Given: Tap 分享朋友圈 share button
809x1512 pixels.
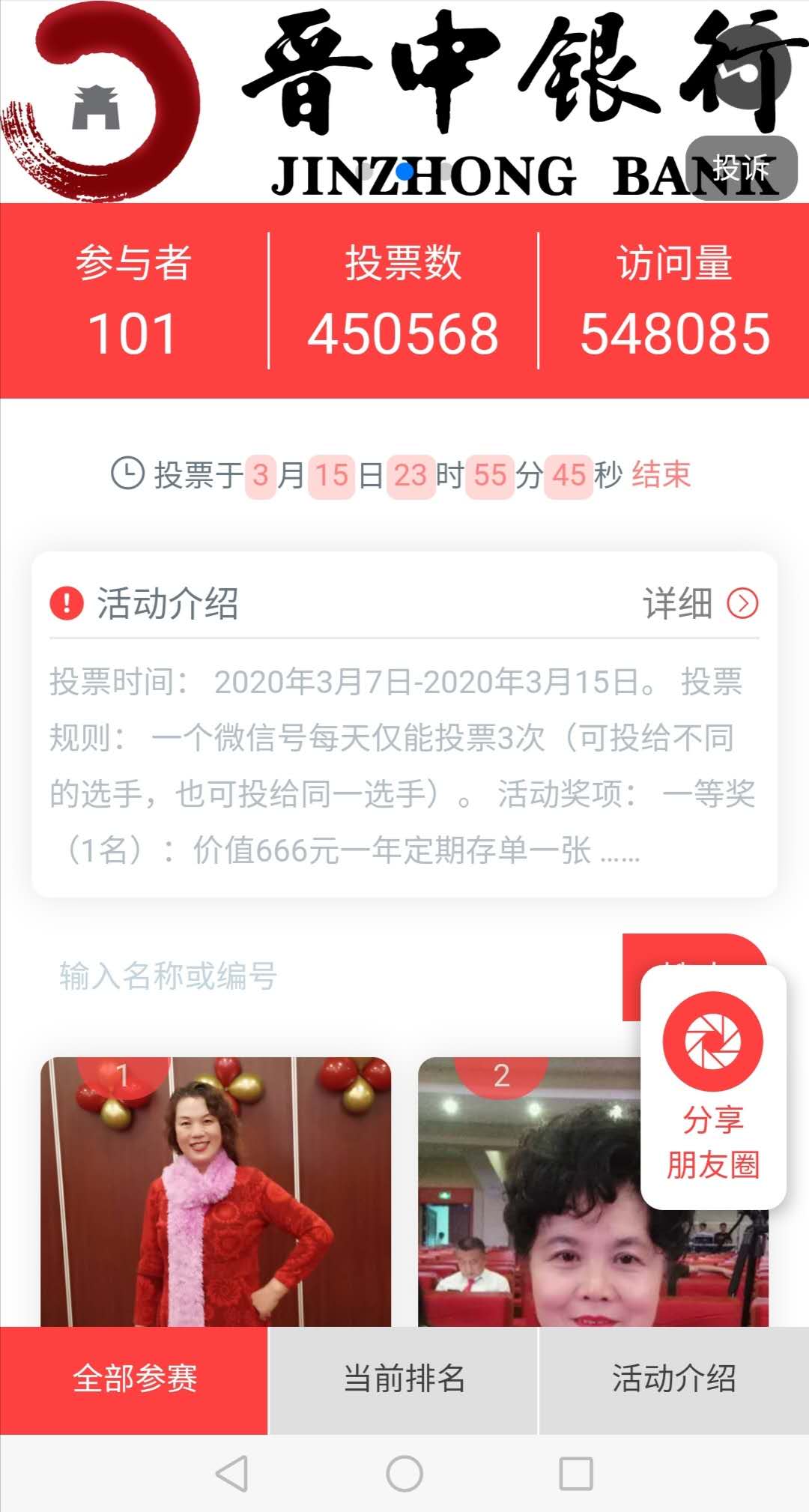Looking at the screenshot, I should tap(713, 1086).
